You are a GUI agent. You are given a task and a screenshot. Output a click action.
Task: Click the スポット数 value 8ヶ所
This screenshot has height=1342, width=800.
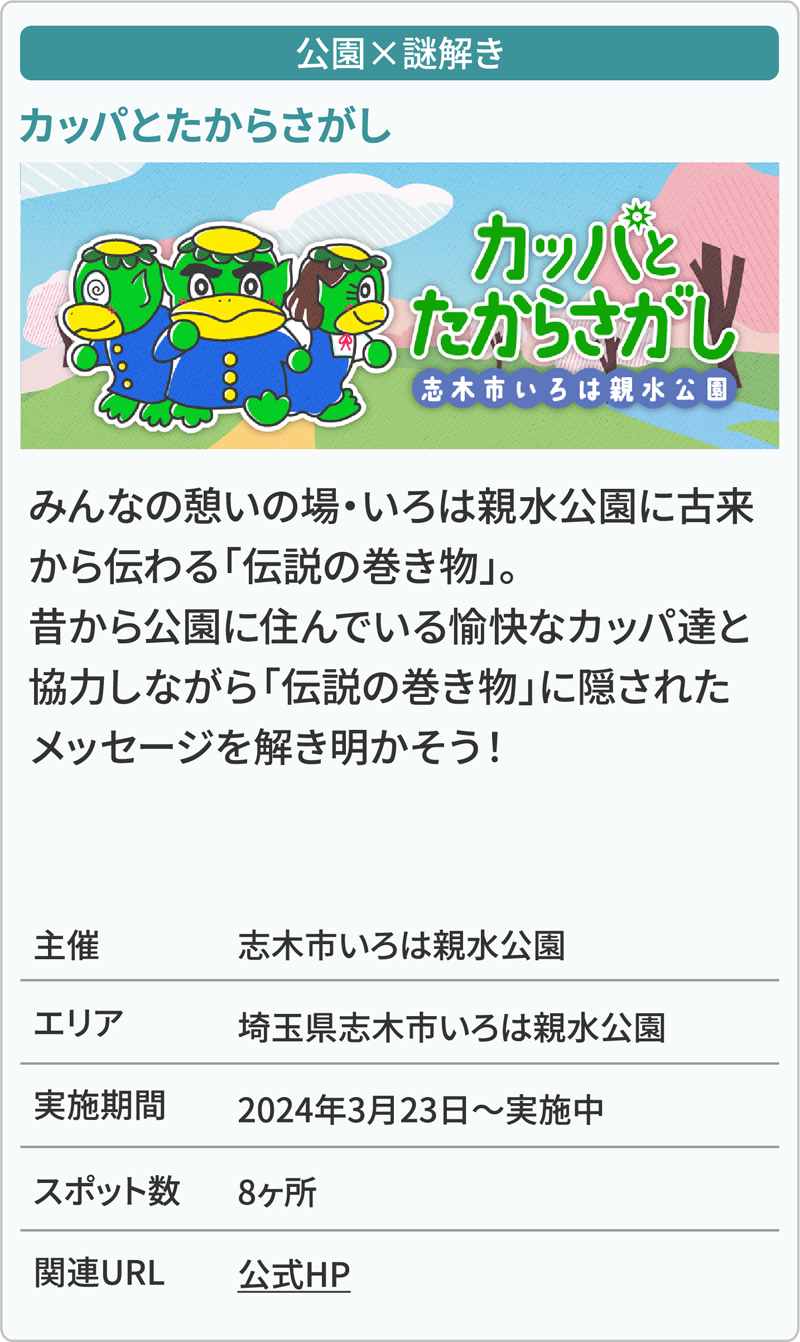click(276, 1191)
